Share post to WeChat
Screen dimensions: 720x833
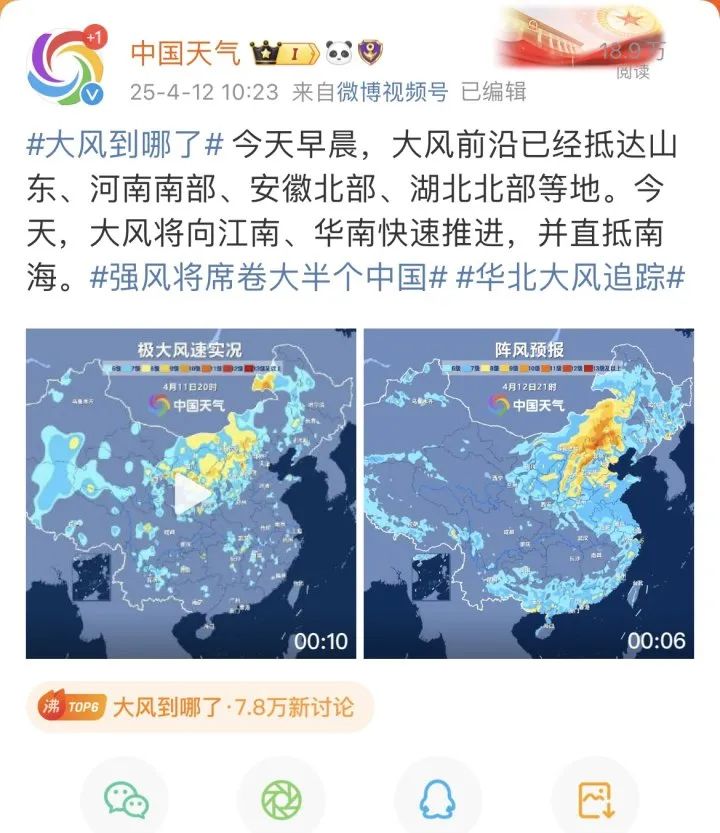coord(126,799)
